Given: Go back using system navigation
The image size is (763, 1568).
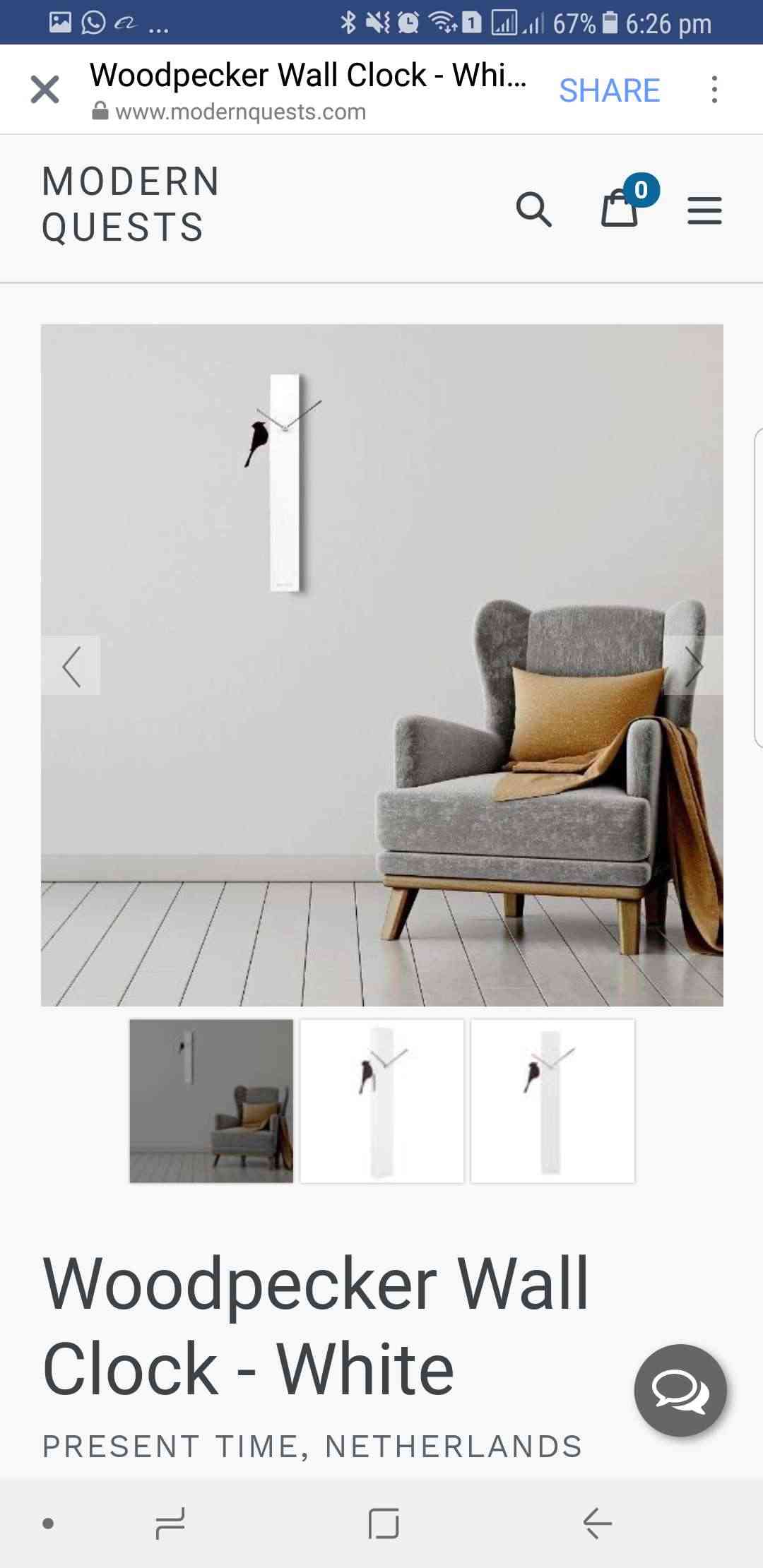Looking at the screenshot, I should (x=597, y=1523).
